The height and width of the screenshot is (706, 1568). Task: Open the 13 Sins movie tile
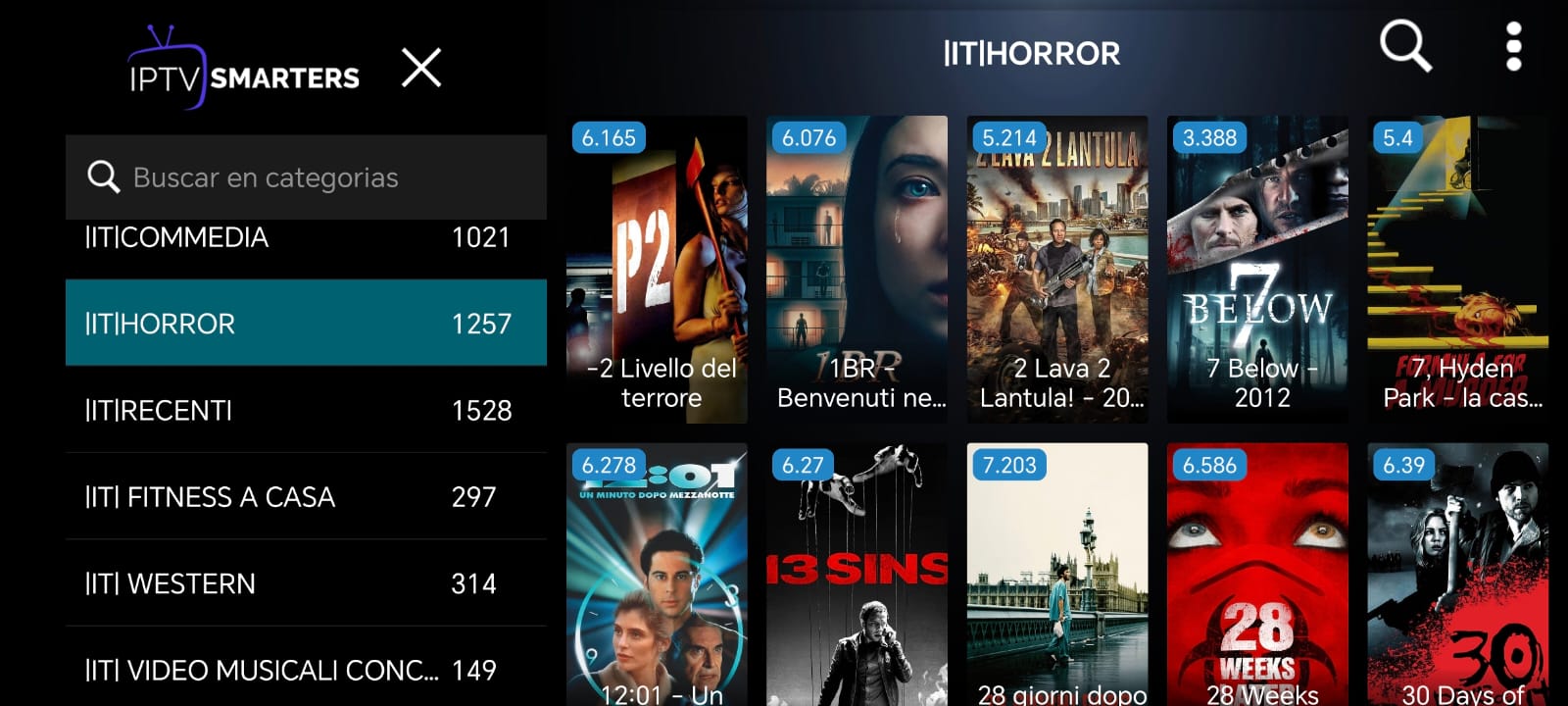(857, 579)
